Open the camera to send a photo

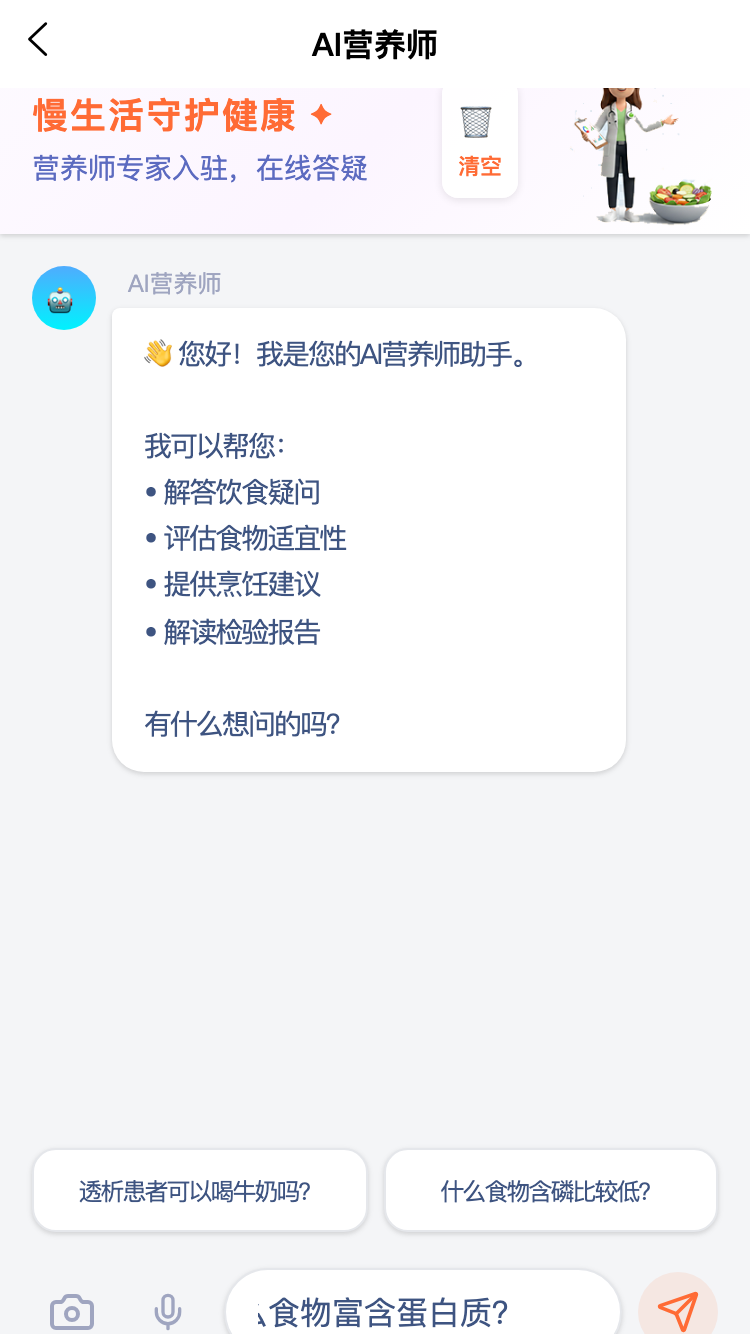[72, 1312]
